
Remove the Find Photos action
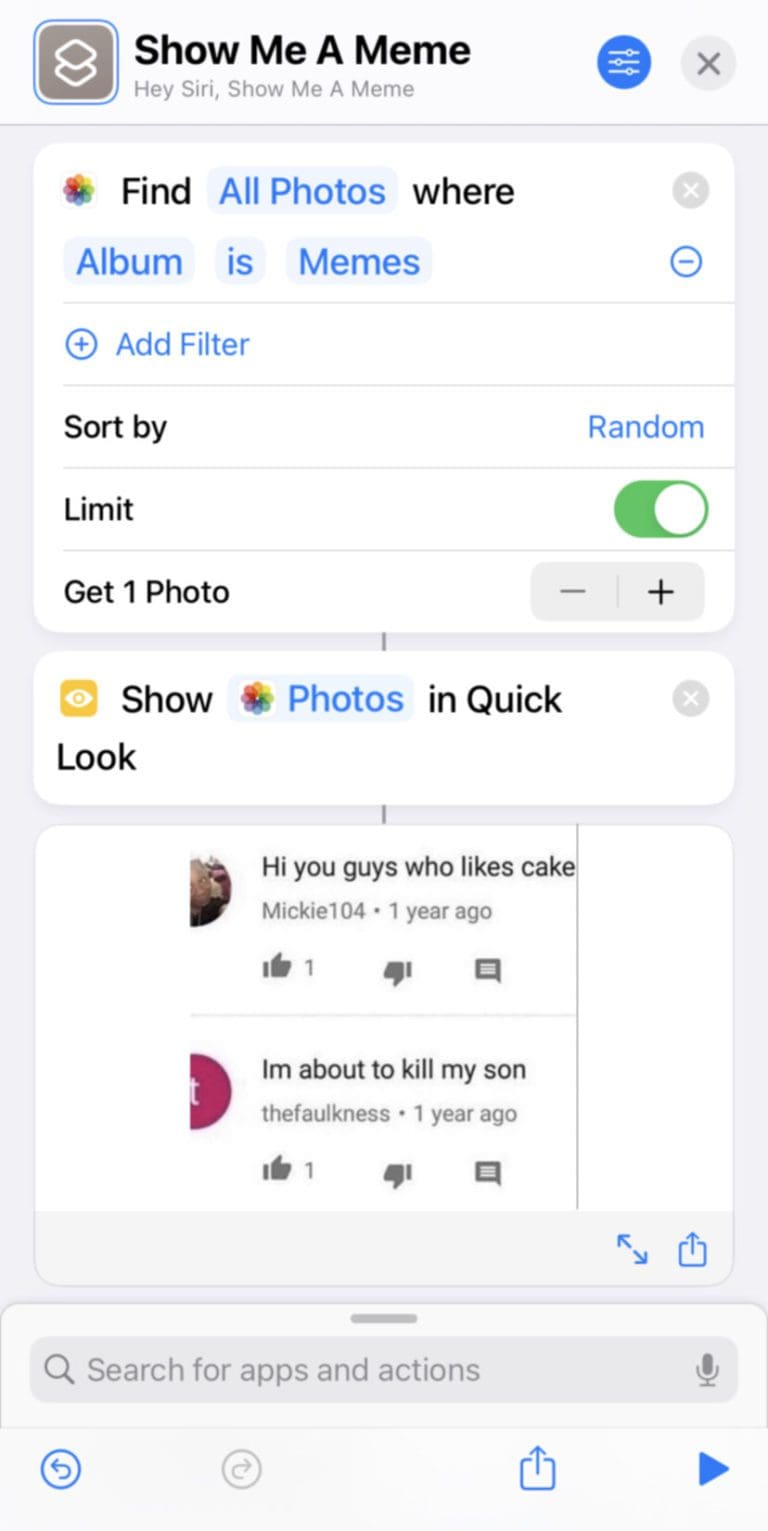690,191
